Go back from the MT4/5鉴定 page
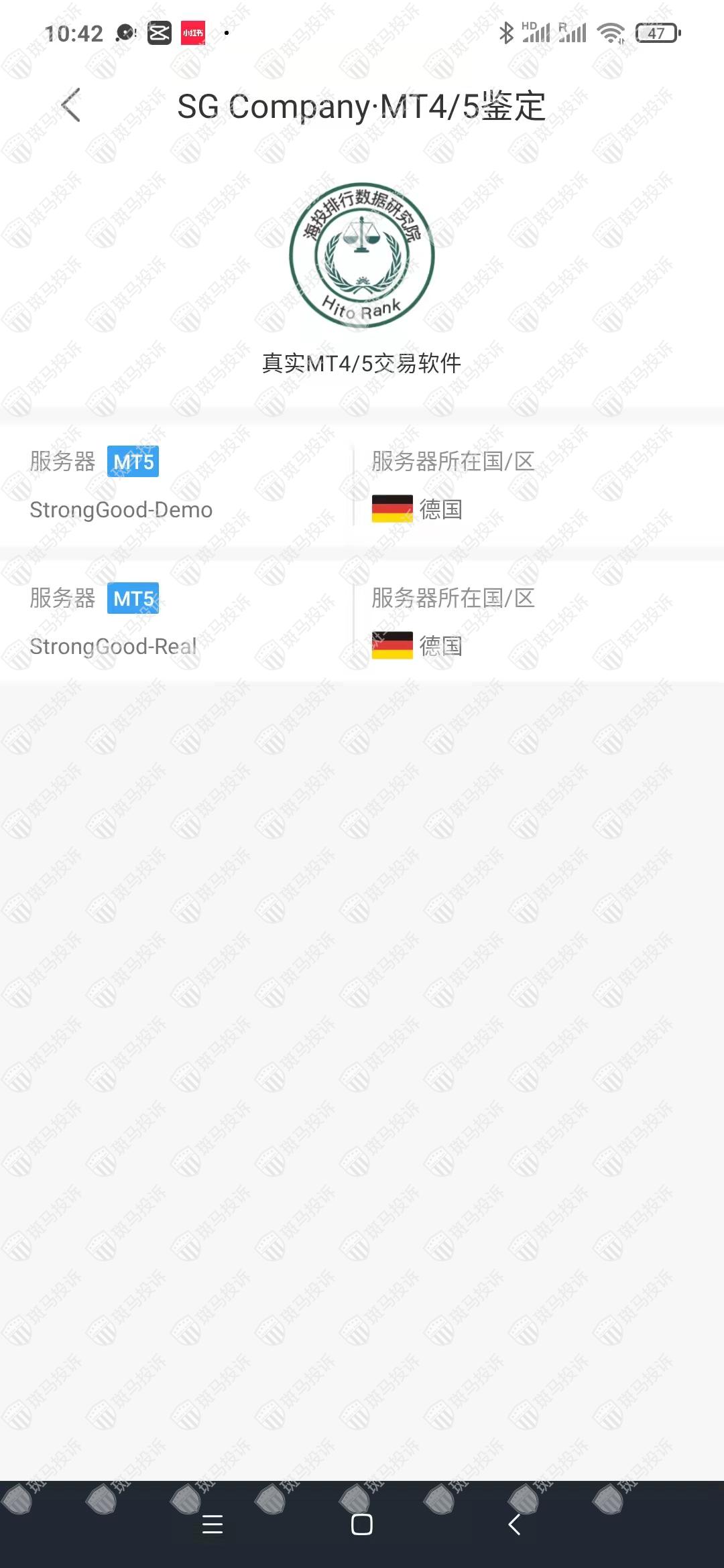Viewport: 724px width, 1568px height. click(x=71, y=105)
